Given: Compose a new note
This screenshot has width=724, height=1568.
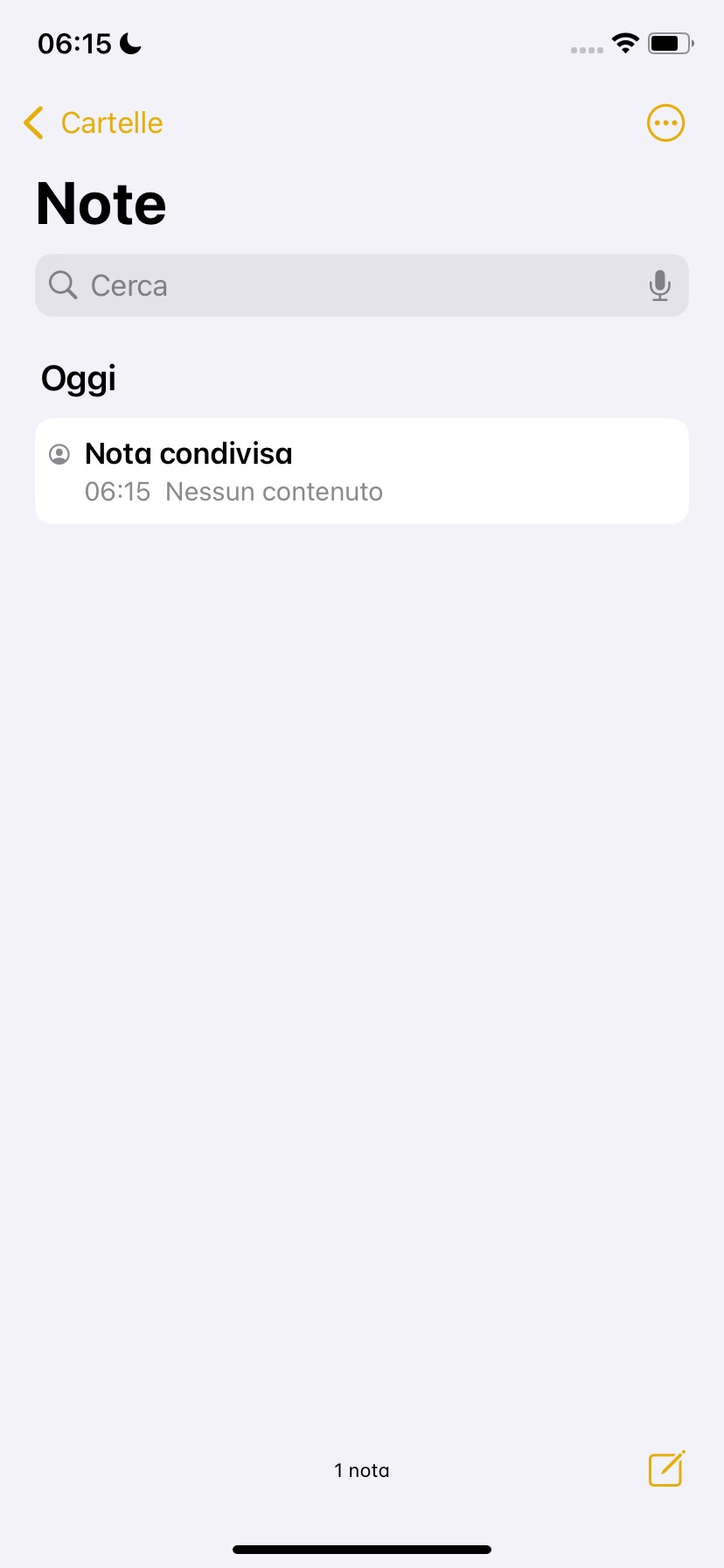Looking at the screenshot, I should tap(666, 1469).
